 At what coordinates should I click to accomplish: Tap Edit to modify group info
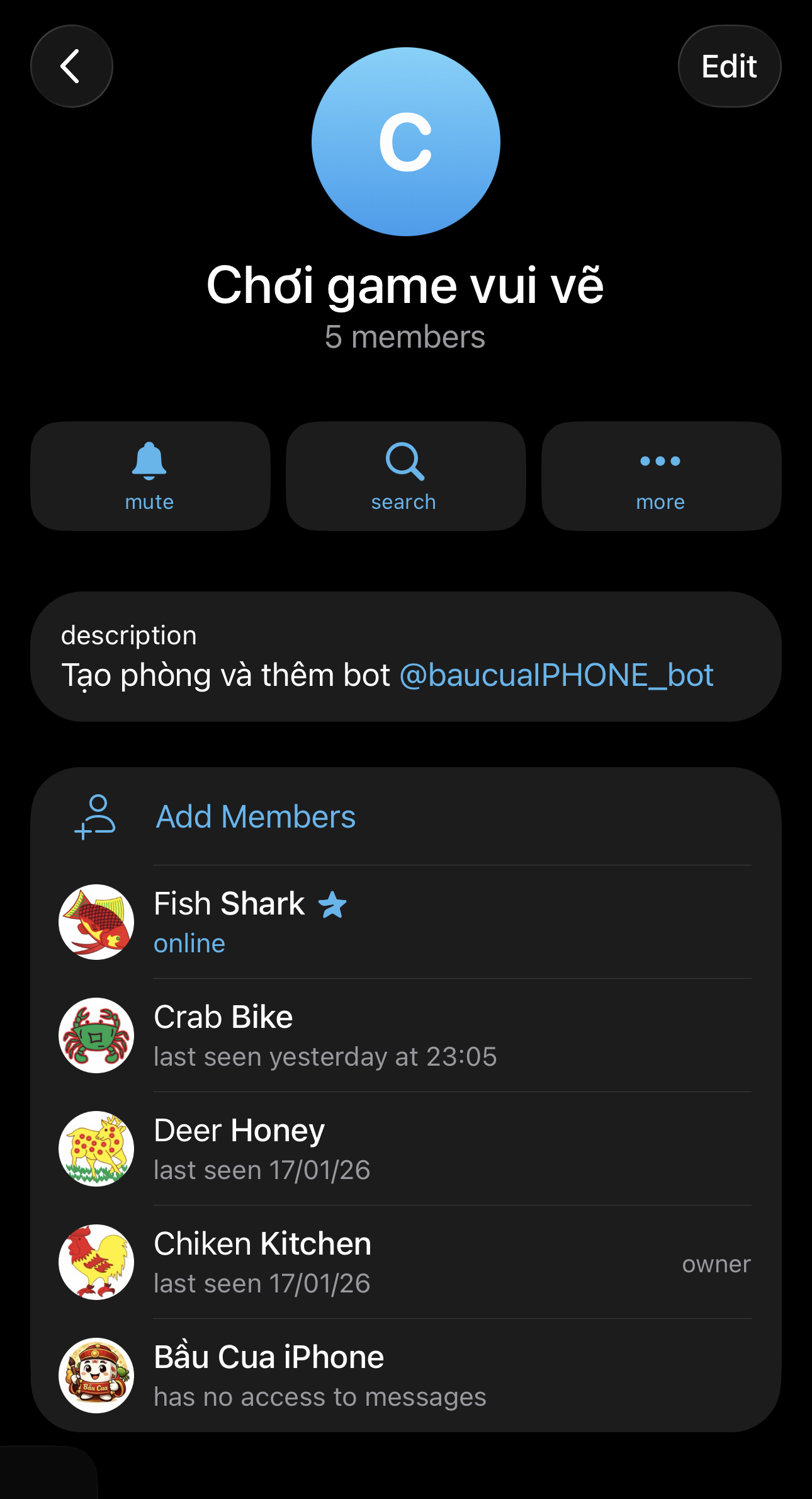point(729,66)
